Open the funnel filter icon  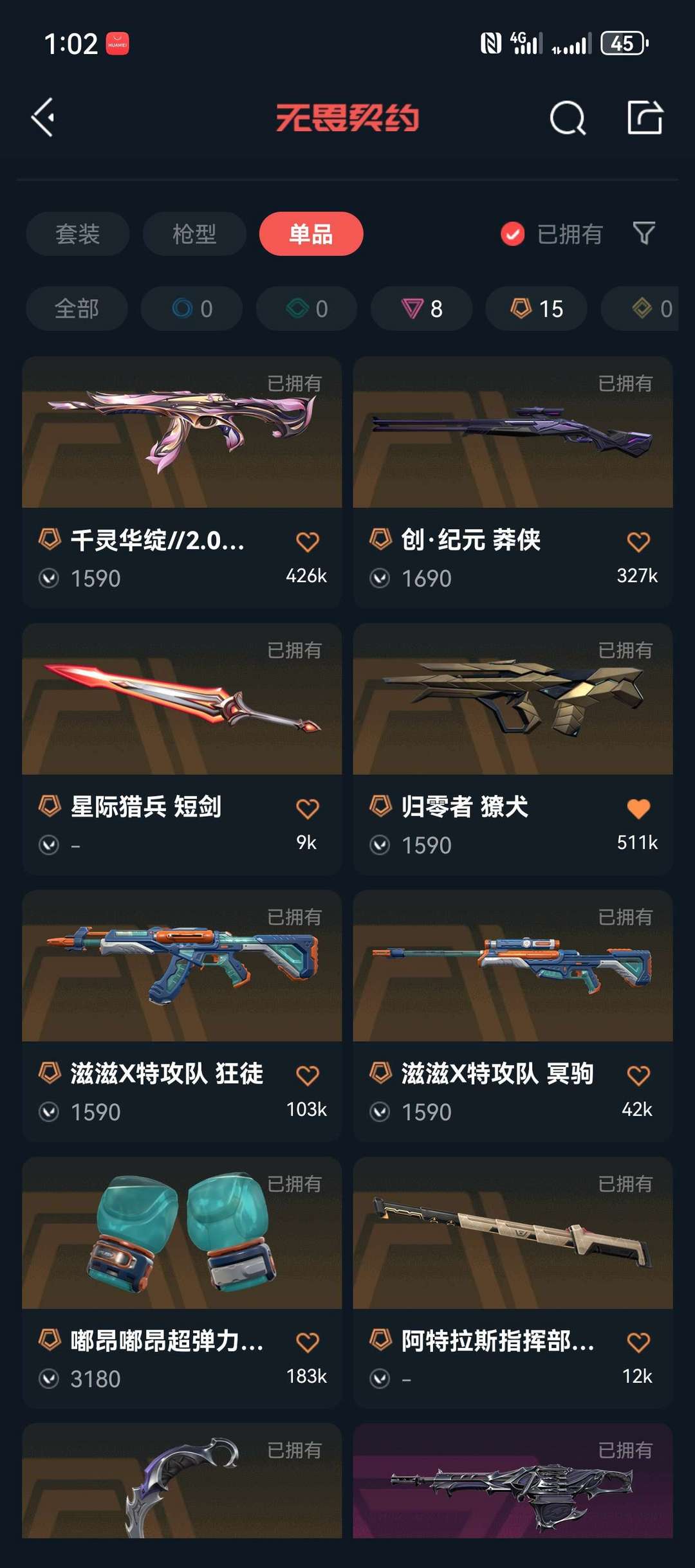coord(644,233)
